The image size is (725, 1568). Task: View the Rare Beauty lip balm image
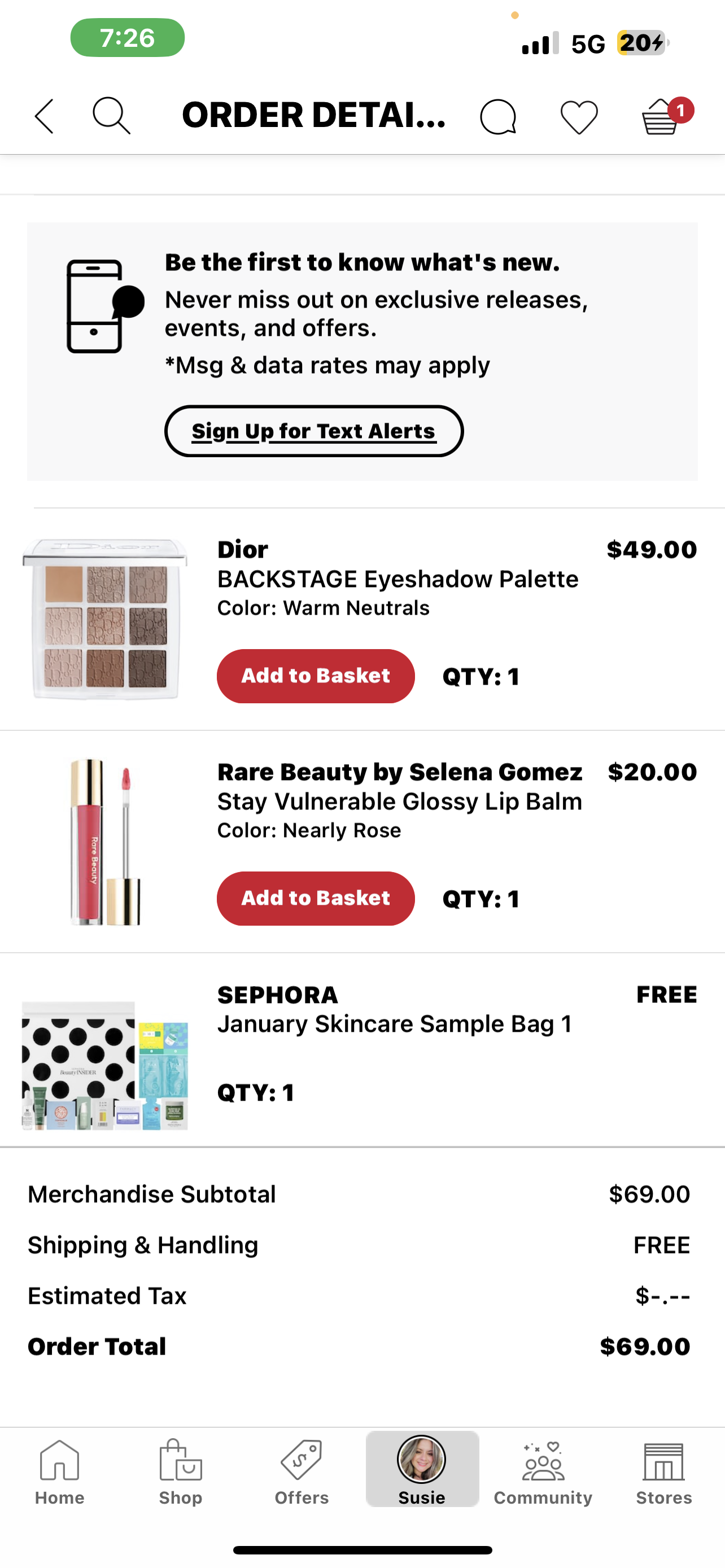(104, 842)
